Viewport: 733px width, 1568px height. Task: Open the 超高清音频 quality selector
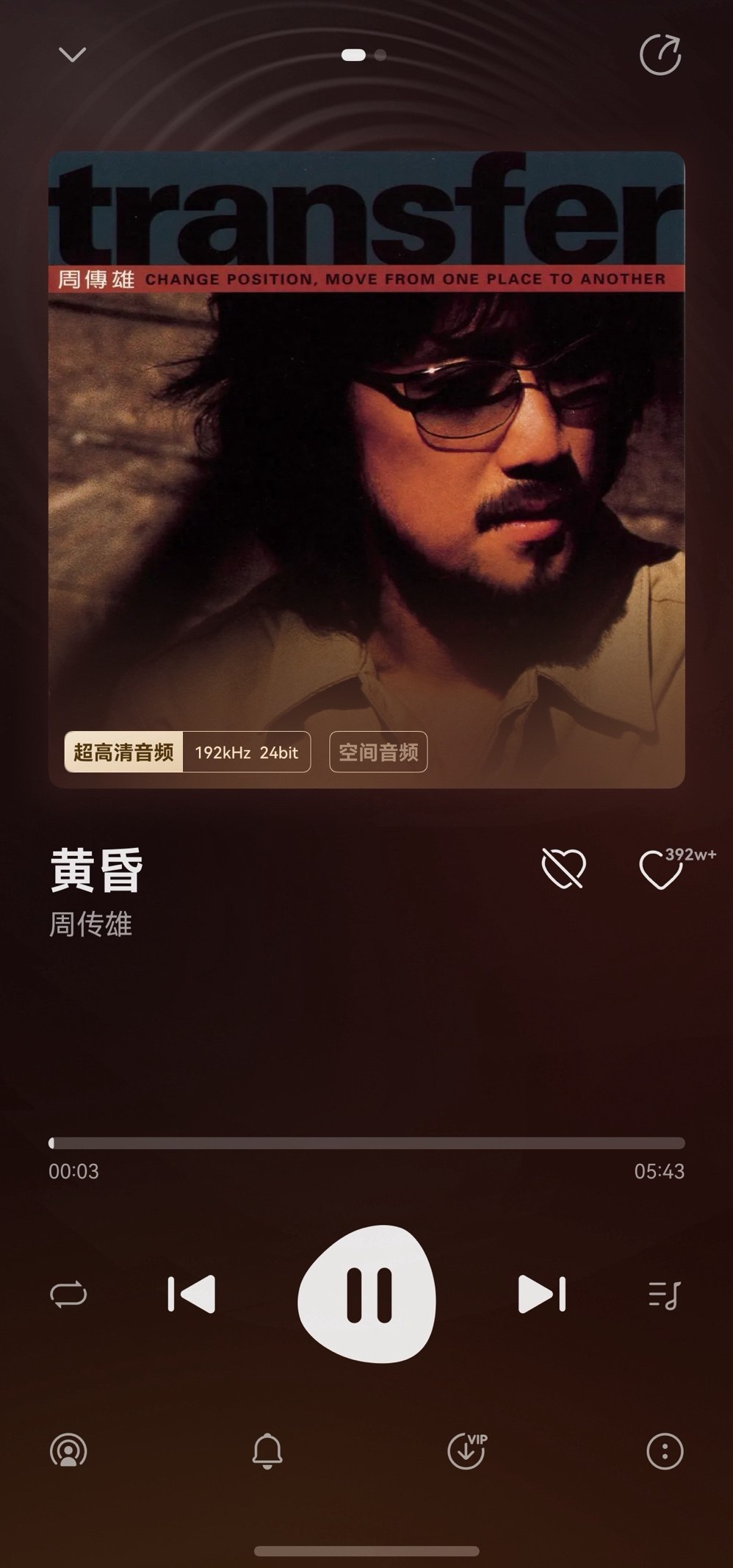click(x=125, y=752)
